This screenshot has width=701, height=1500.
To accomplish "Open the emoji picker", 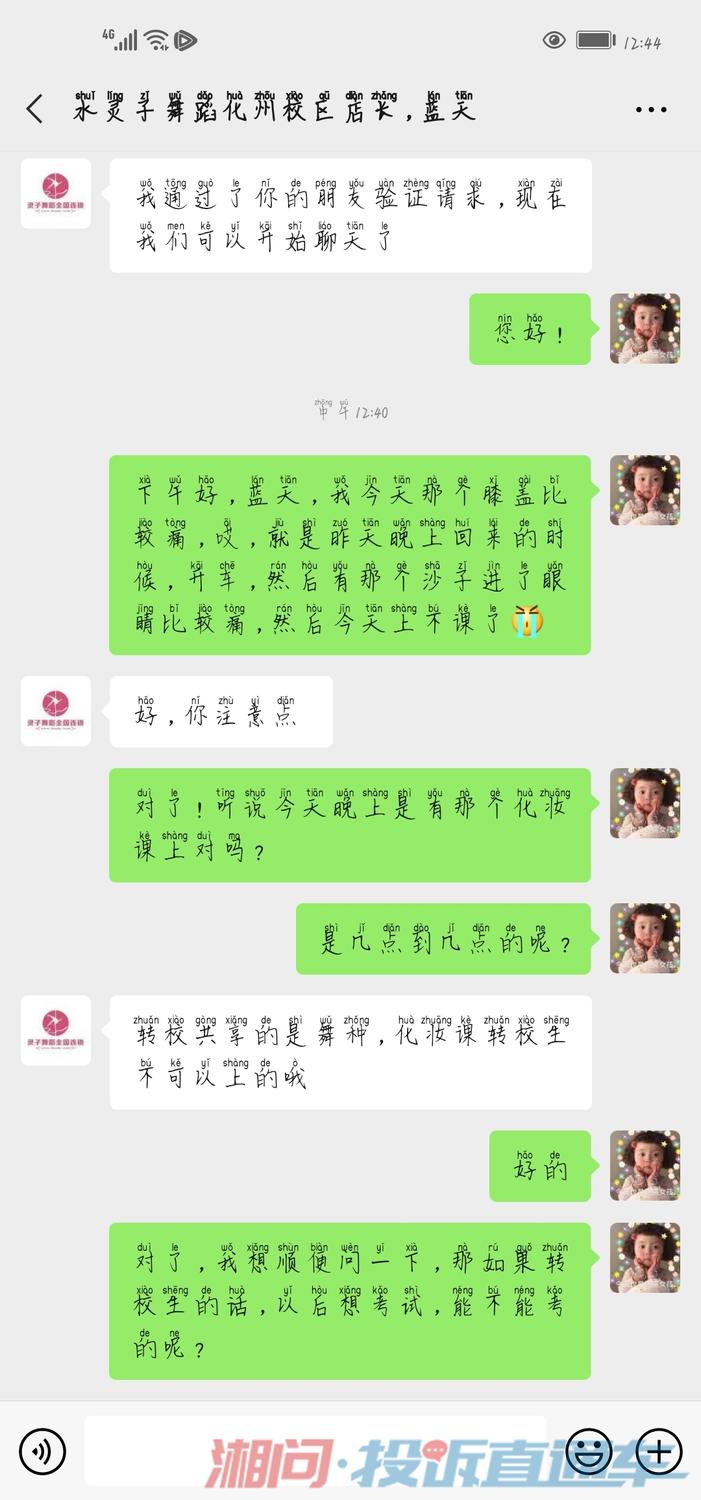I will coord(589,1450).
